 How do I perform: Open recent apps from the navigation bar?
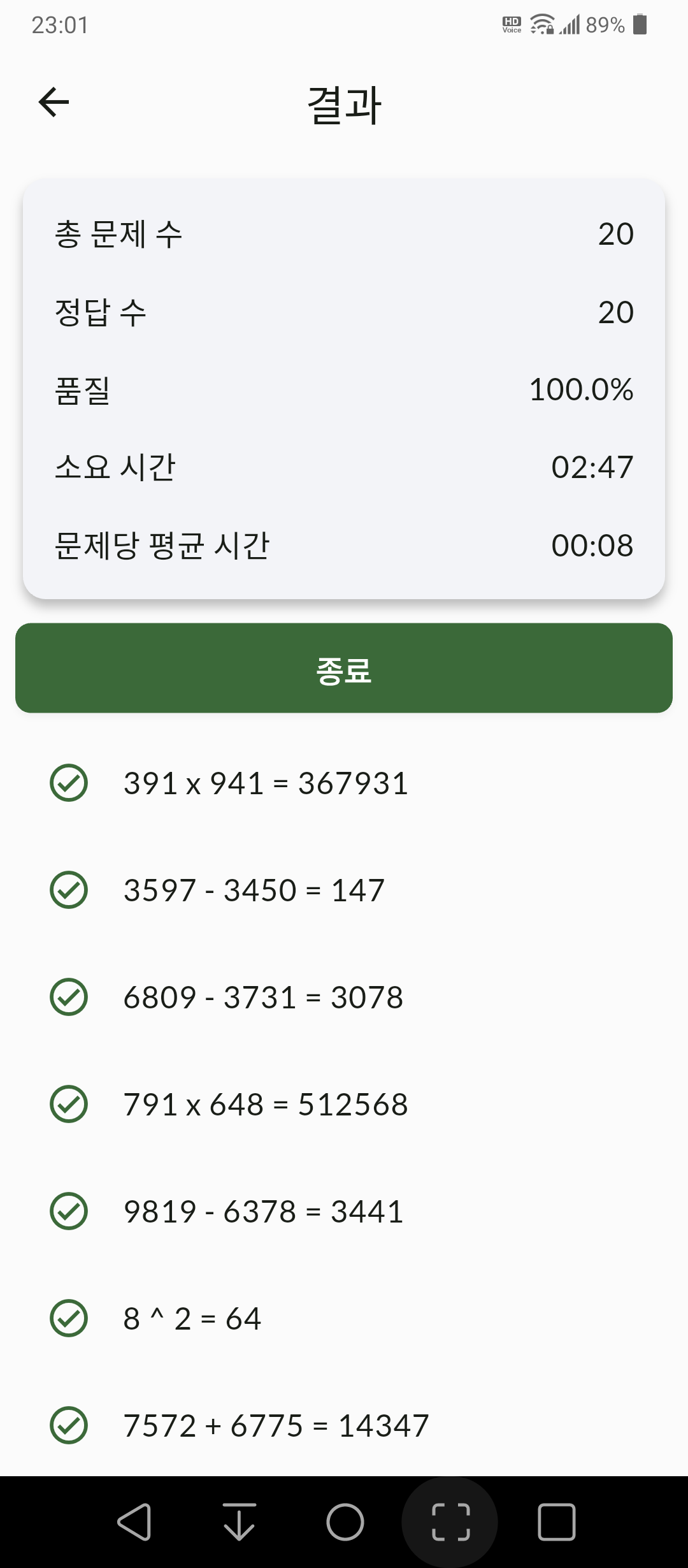(556, 1522)
